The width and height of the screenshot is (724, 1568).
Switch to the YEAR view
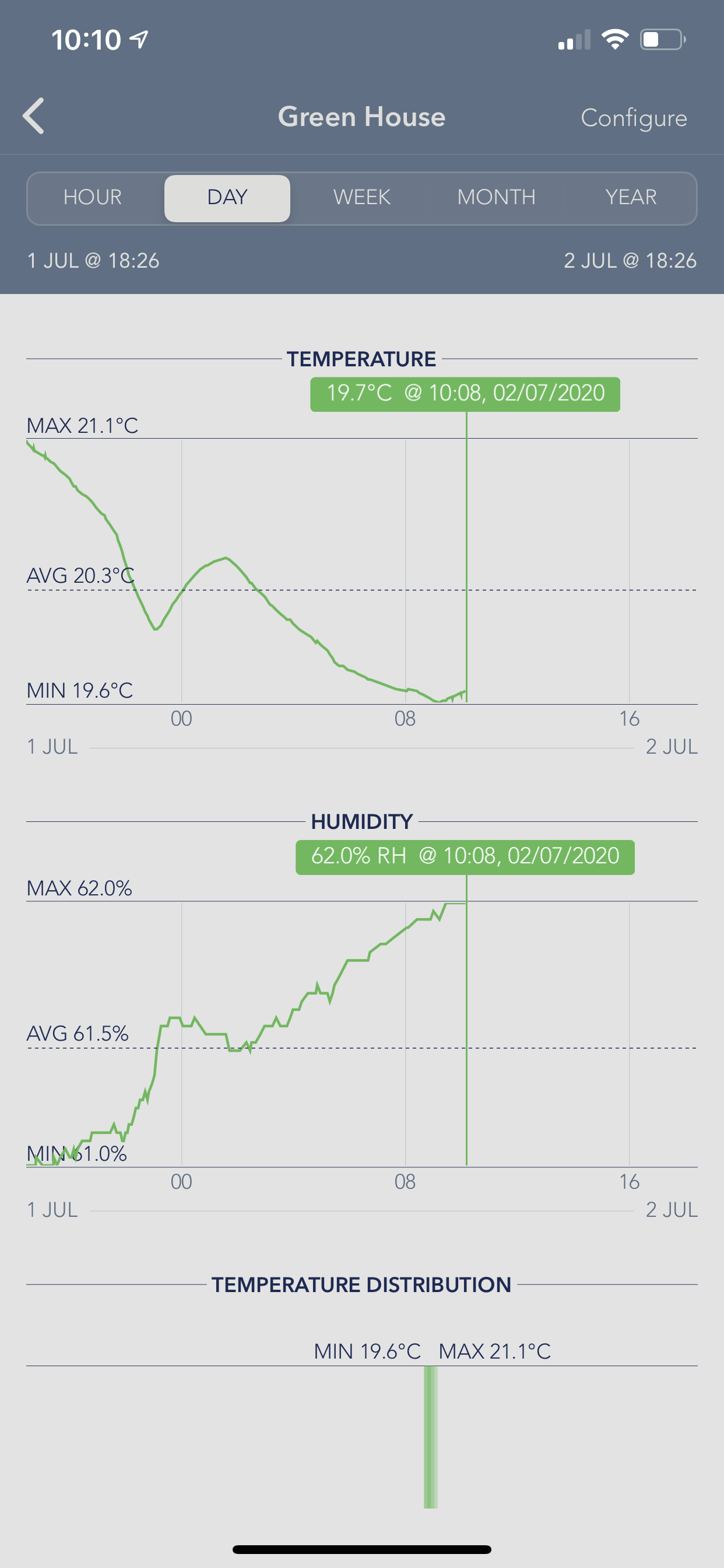click(x=630, y=198)
